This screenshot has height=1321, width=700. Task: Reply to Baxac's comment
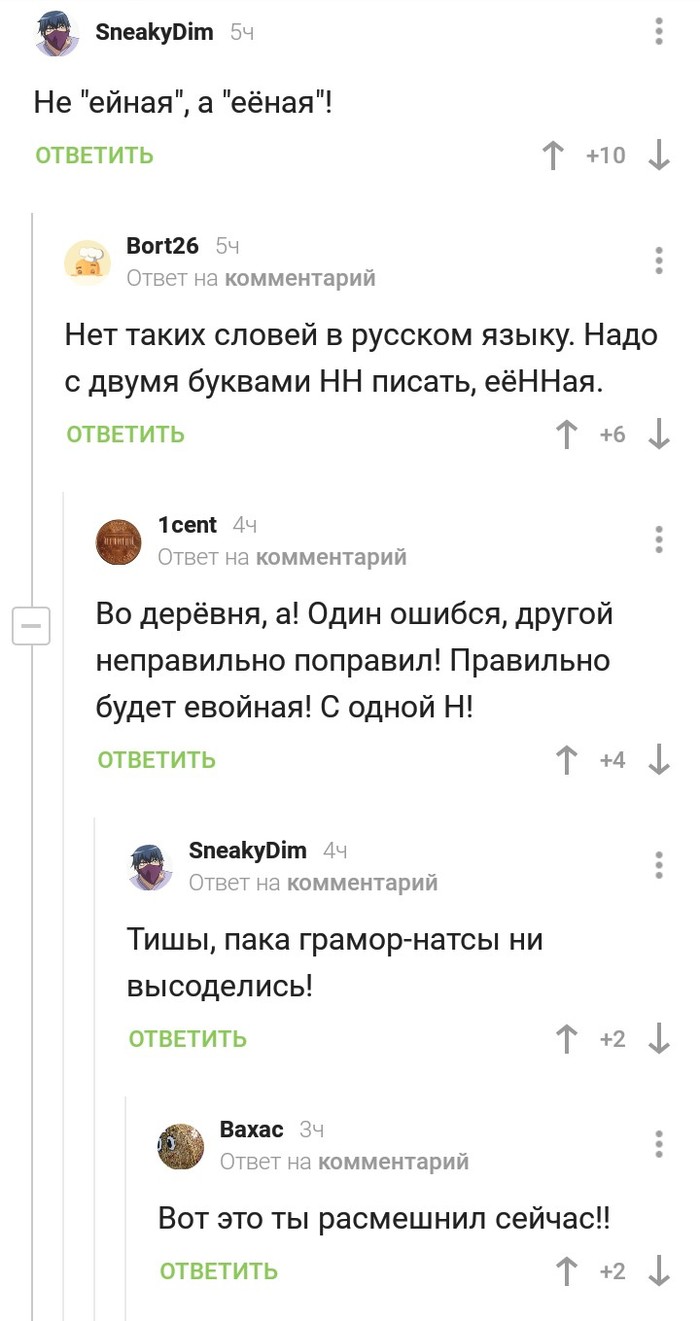click(219, 1271)
